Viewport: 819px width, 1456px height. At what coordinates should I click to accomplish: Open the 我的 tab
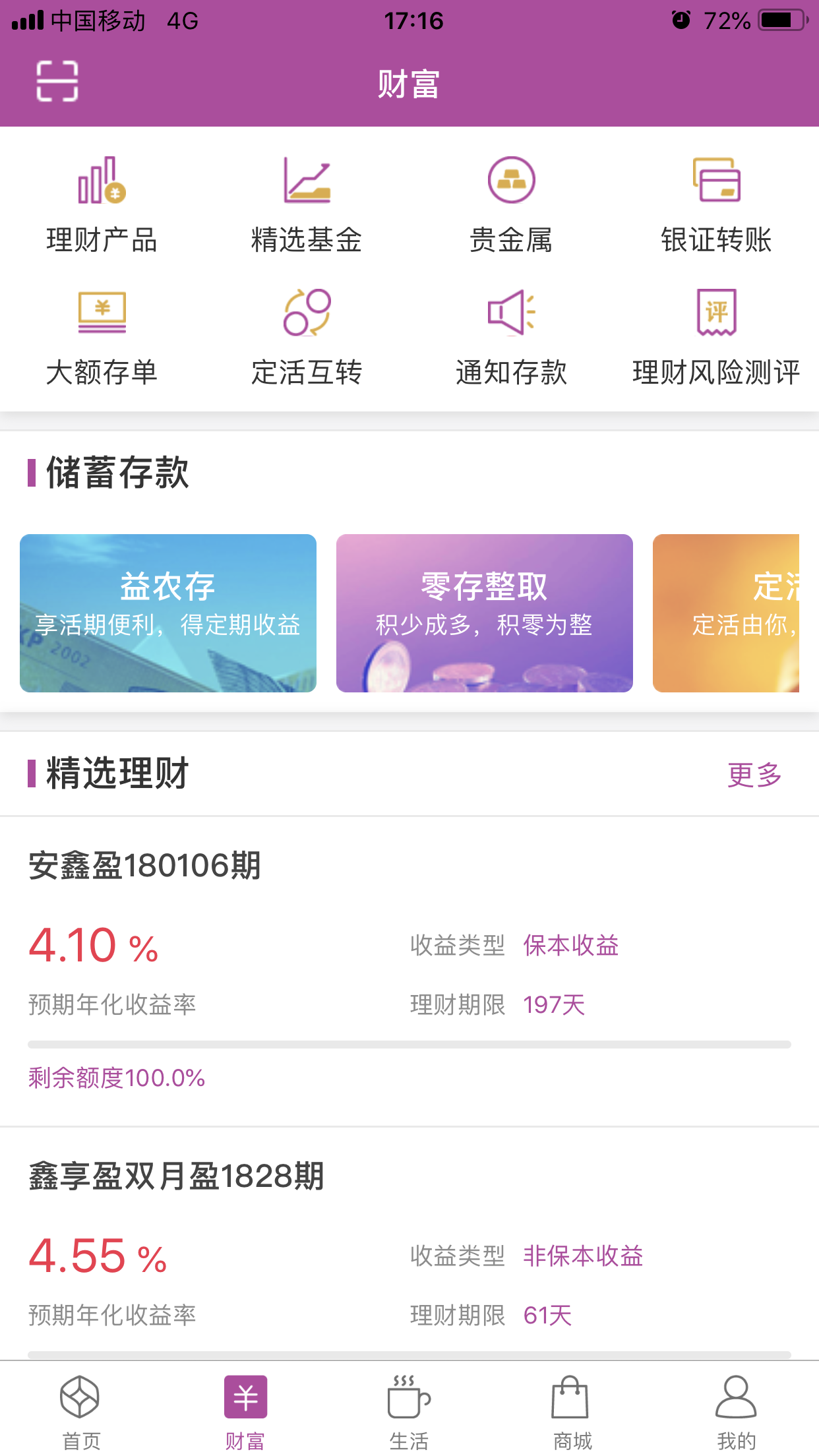(x=736, y=1411)
